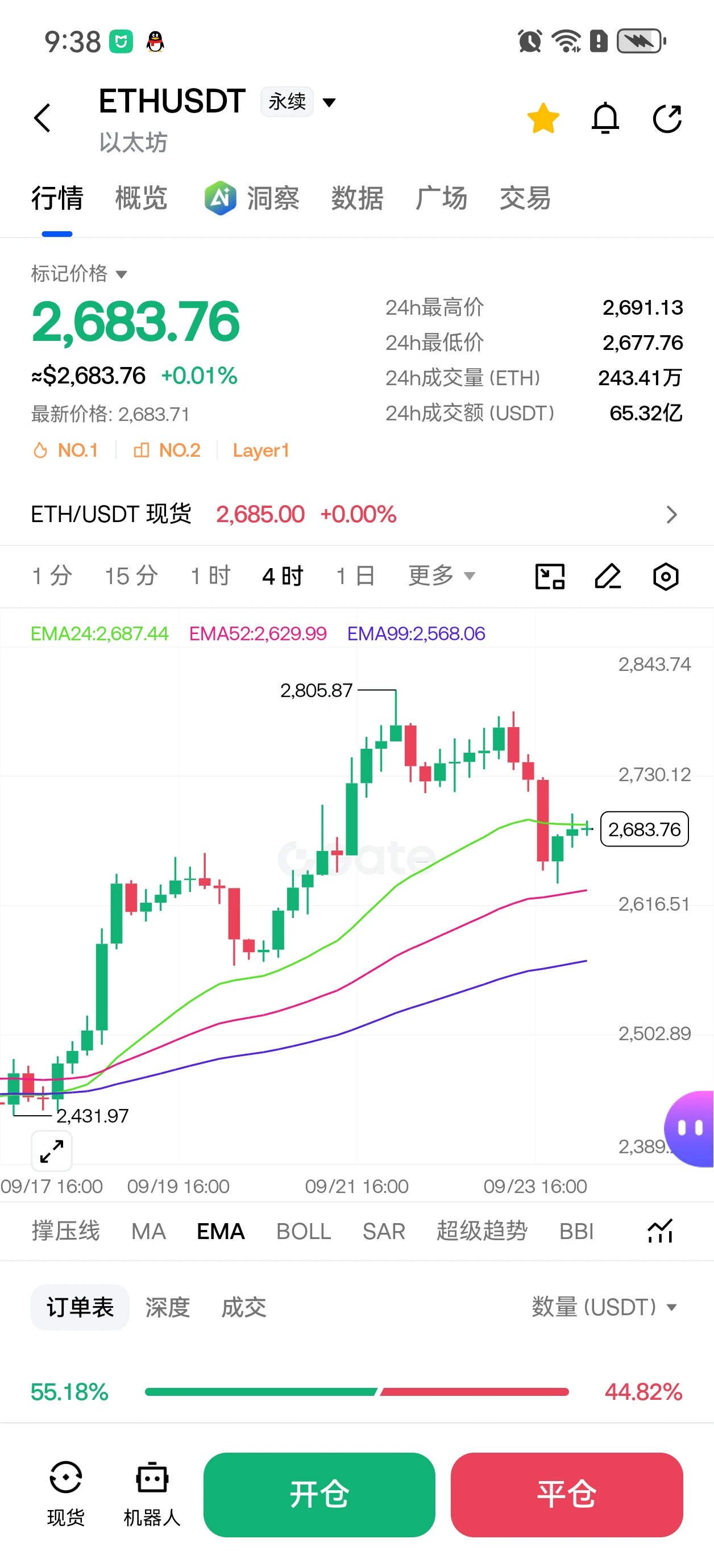Tap the green 开仓 button
Viewport: 714px width, 1568px height.
pyautogui.click(x=319, y=1494)
